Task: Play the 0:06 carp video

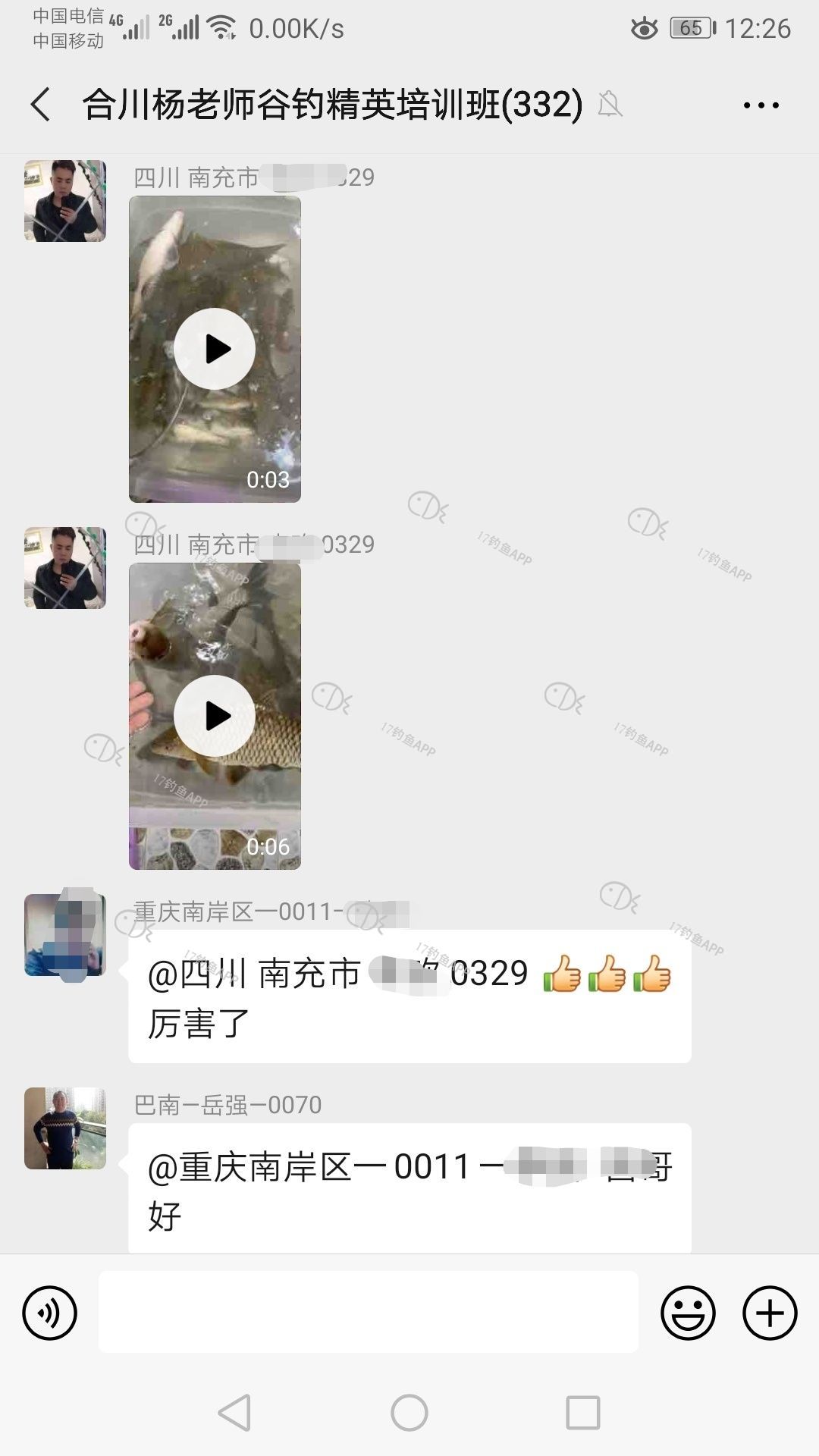Action: coord(215,716)
